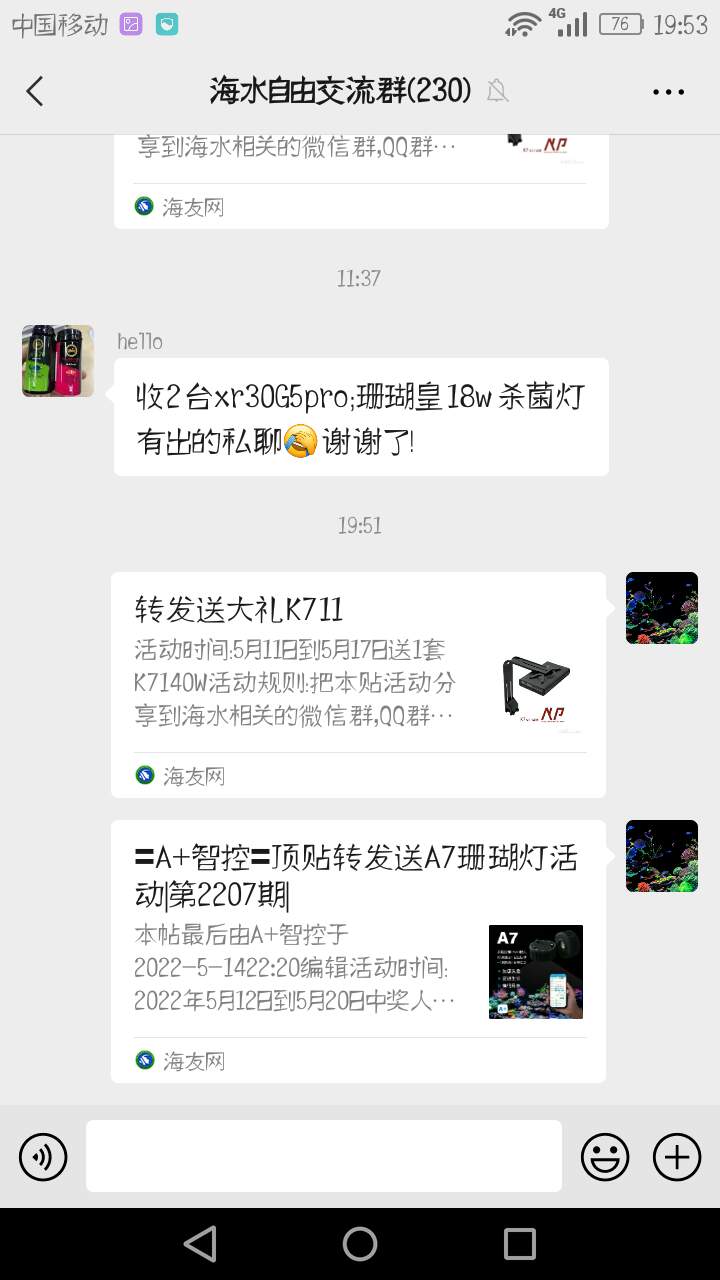
Task: Open the A+智控 A7珊瑚灯活动 shared post
Action: (x=358, y=950)
